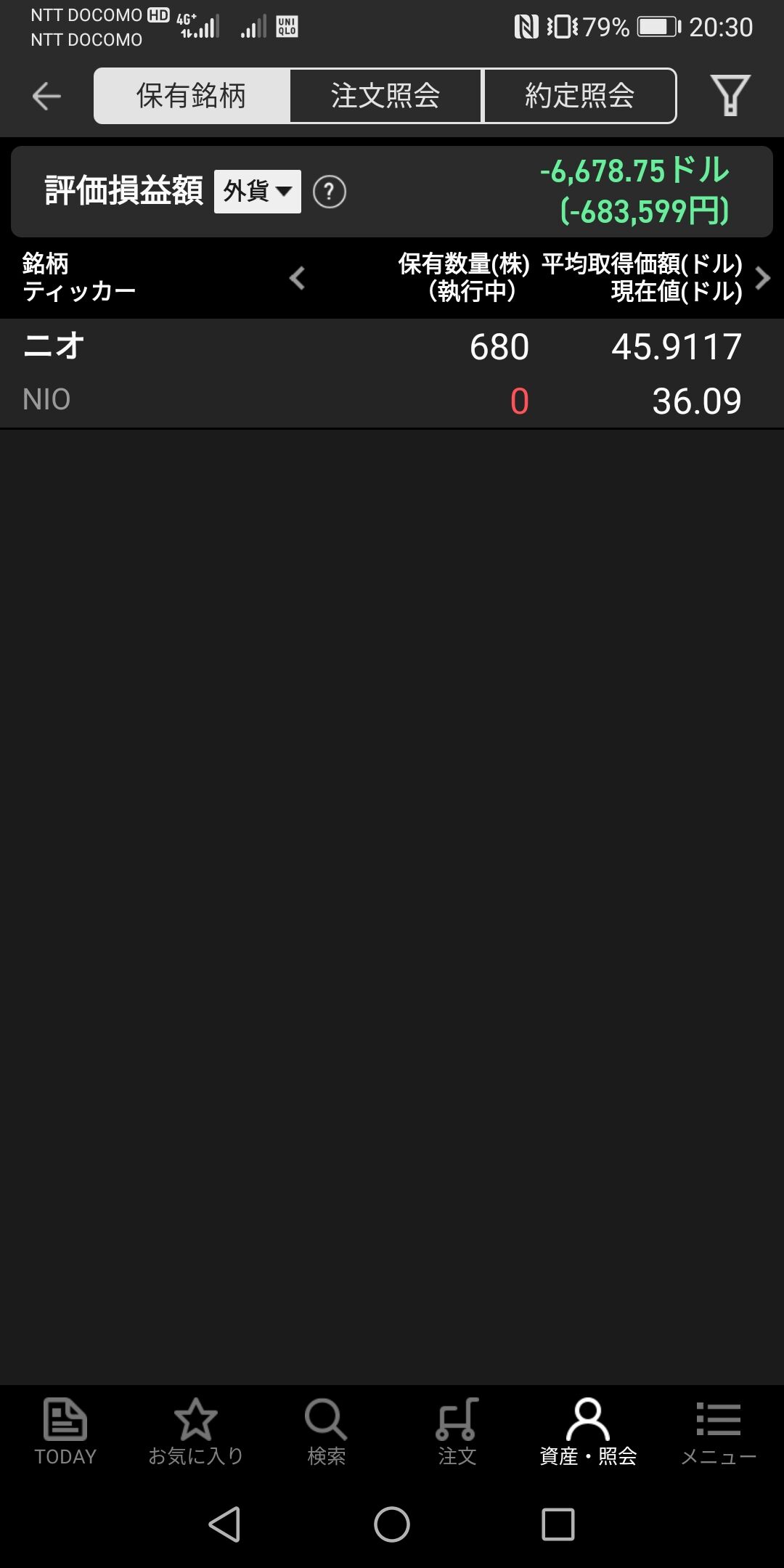Go to the TODAY tab
This screenshot has height=1568, width=784.
(x=65, y=1432)
